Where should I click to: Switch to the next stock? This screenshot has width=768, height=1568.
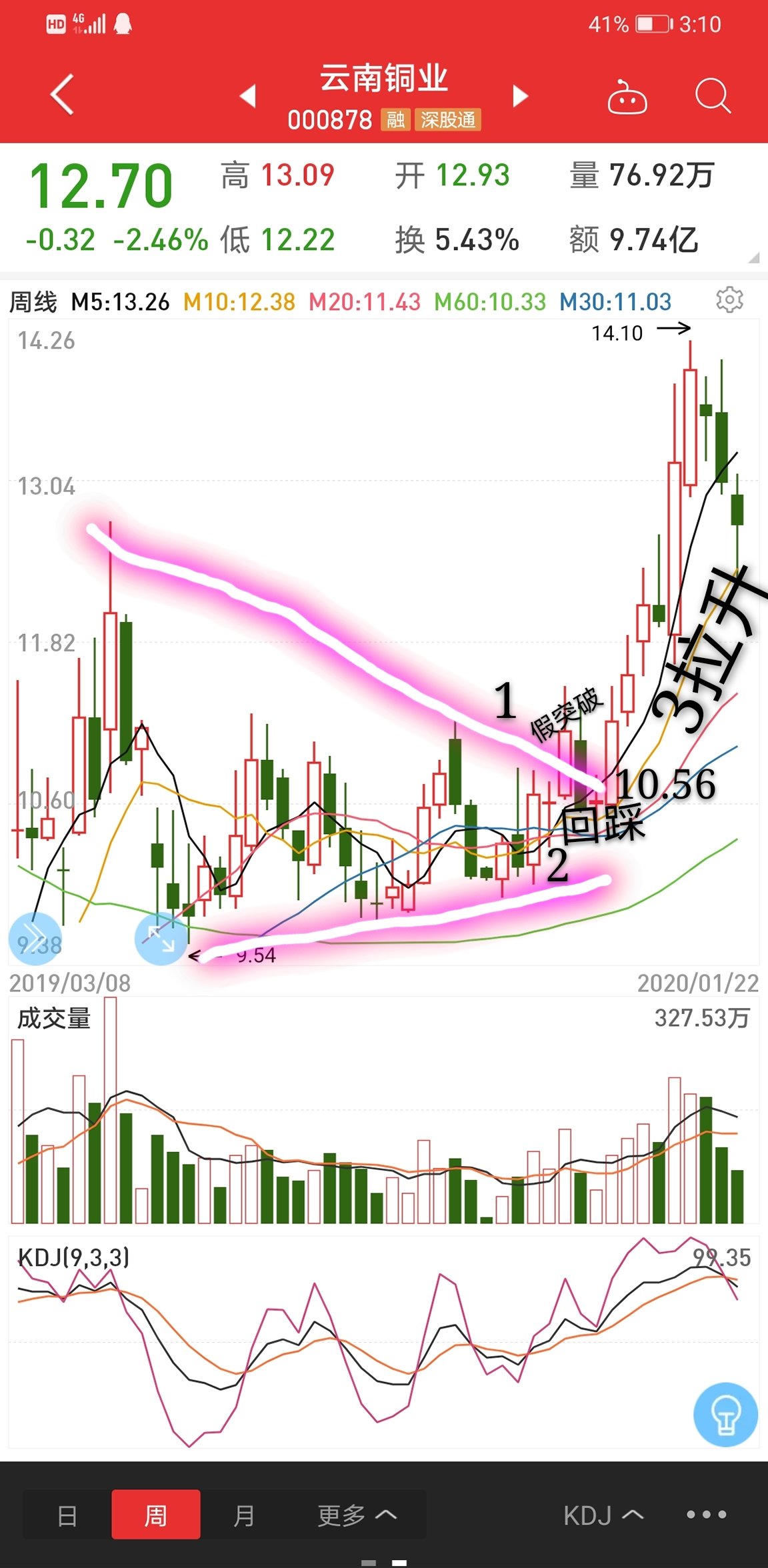pyautogui.click(x=520, y=95)
